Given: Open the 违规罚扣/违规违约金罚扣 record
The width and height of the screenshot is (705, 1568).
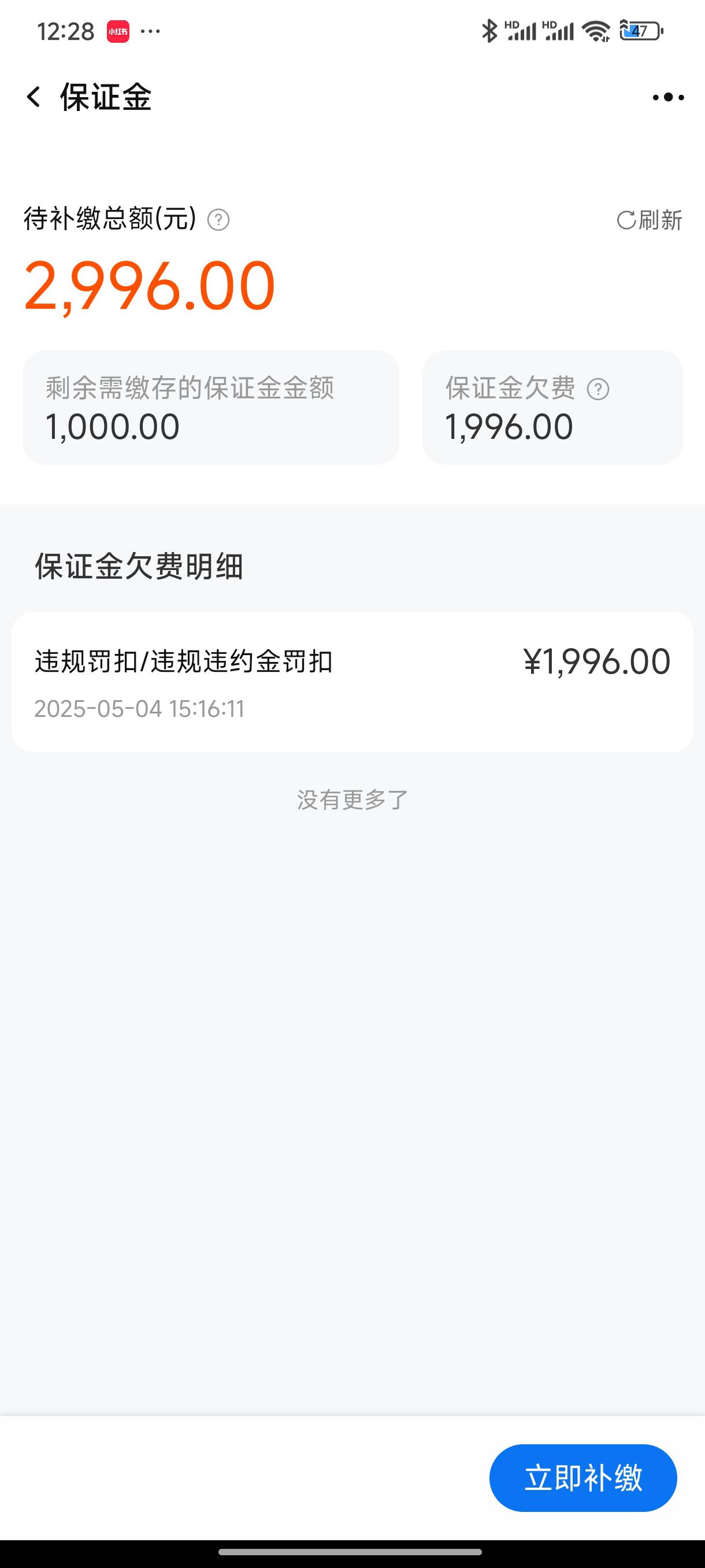Looking at the screenshot, I should tap(353, 682).
